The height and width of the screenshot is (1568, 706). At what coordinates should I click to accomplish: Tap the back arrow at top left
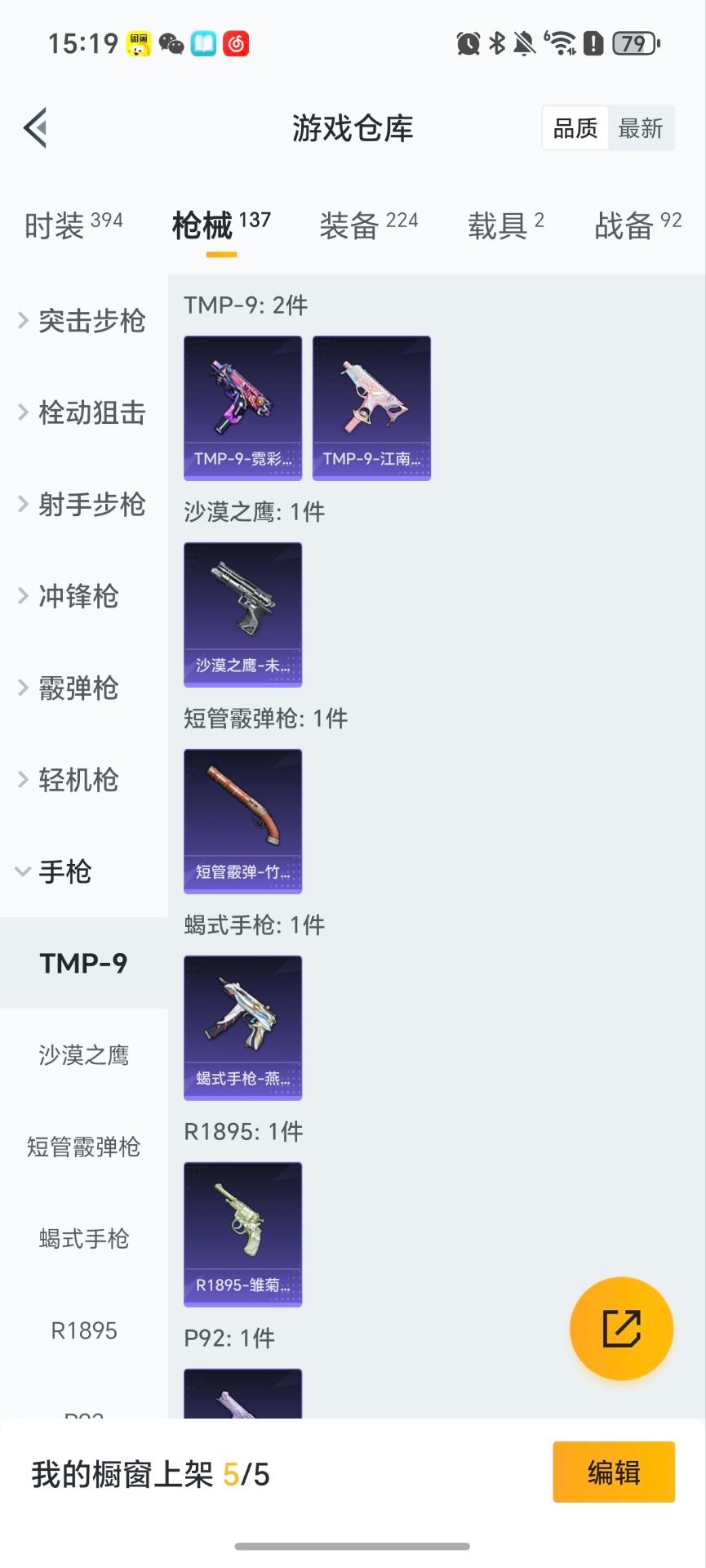click(x=34, y=127)
